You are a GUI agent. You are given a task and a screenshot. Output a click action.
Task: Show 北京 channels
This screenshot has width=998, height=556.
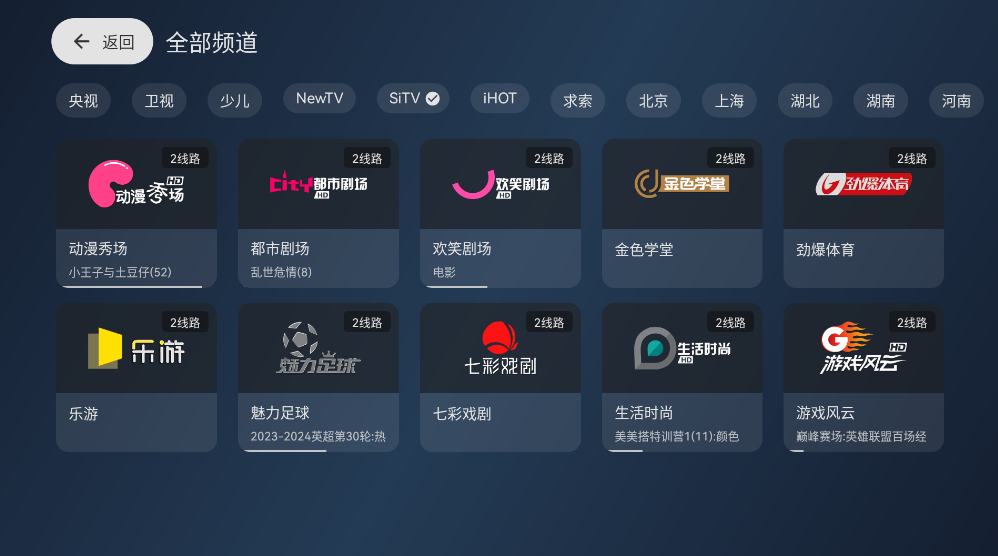654,100
